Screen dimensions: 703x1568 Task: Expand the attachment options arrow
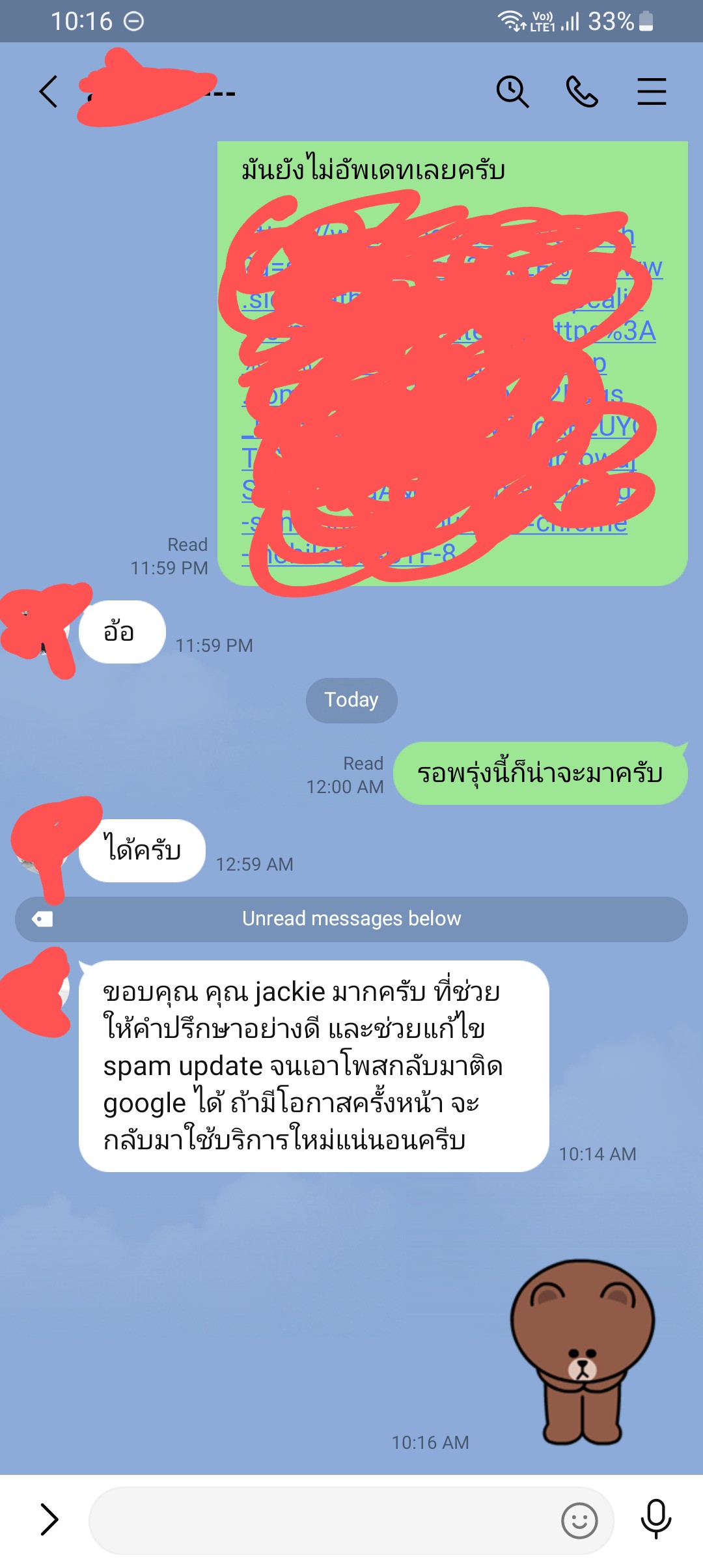[x=49, y=1520]
